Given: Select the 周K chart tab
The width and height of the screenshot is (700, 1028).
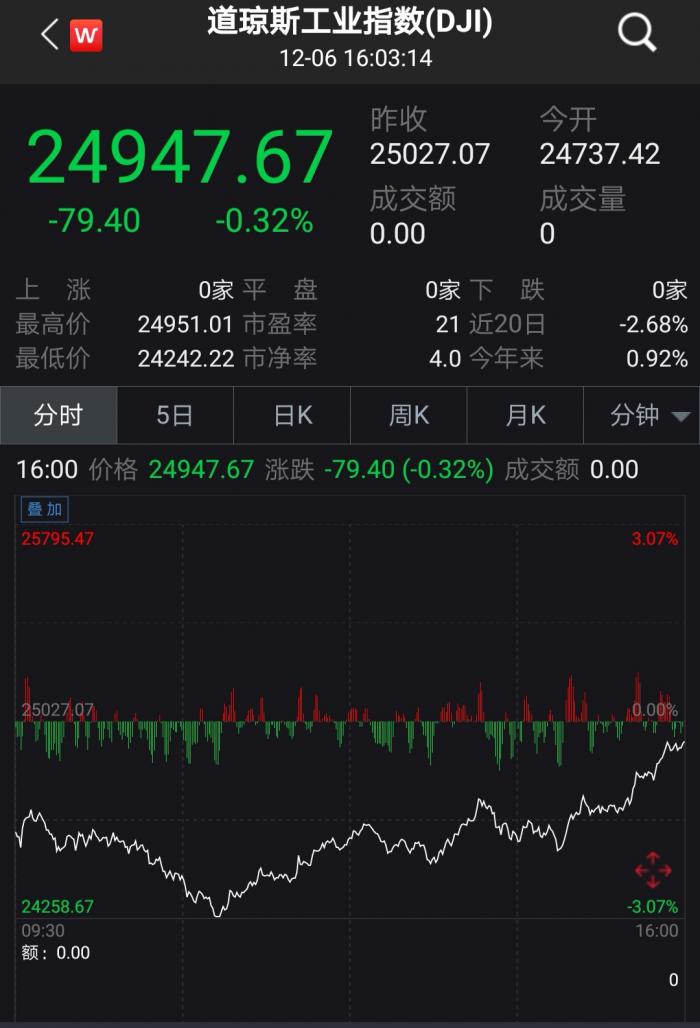Looking at the screenshot, I should 409,416.
